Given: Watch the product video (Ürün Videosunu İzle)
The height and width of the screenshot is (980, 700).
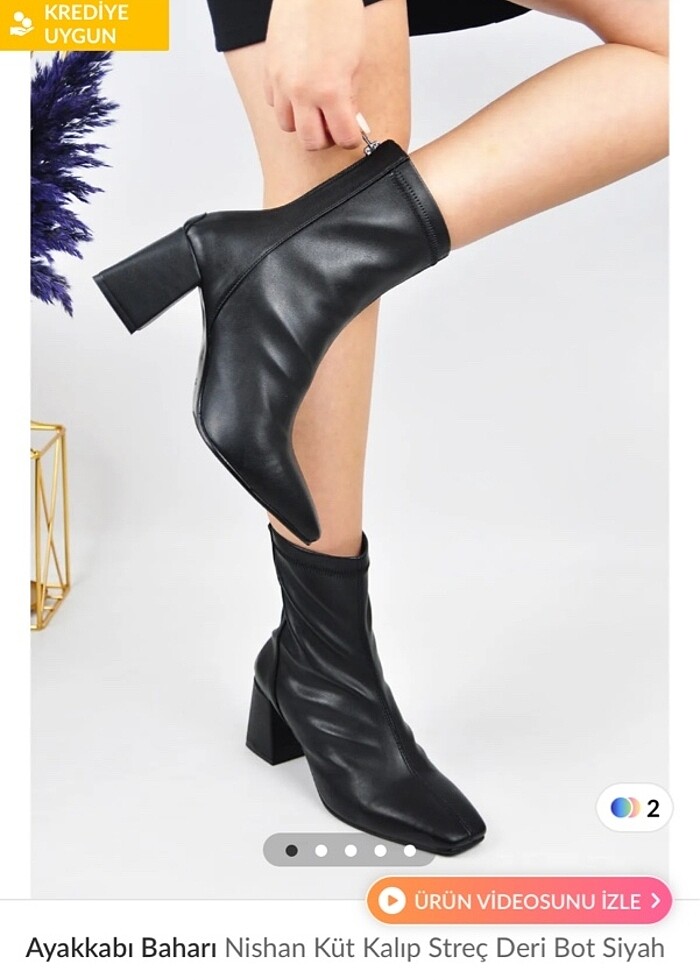Looking at the screenshot, I should (x=519, y=900).
